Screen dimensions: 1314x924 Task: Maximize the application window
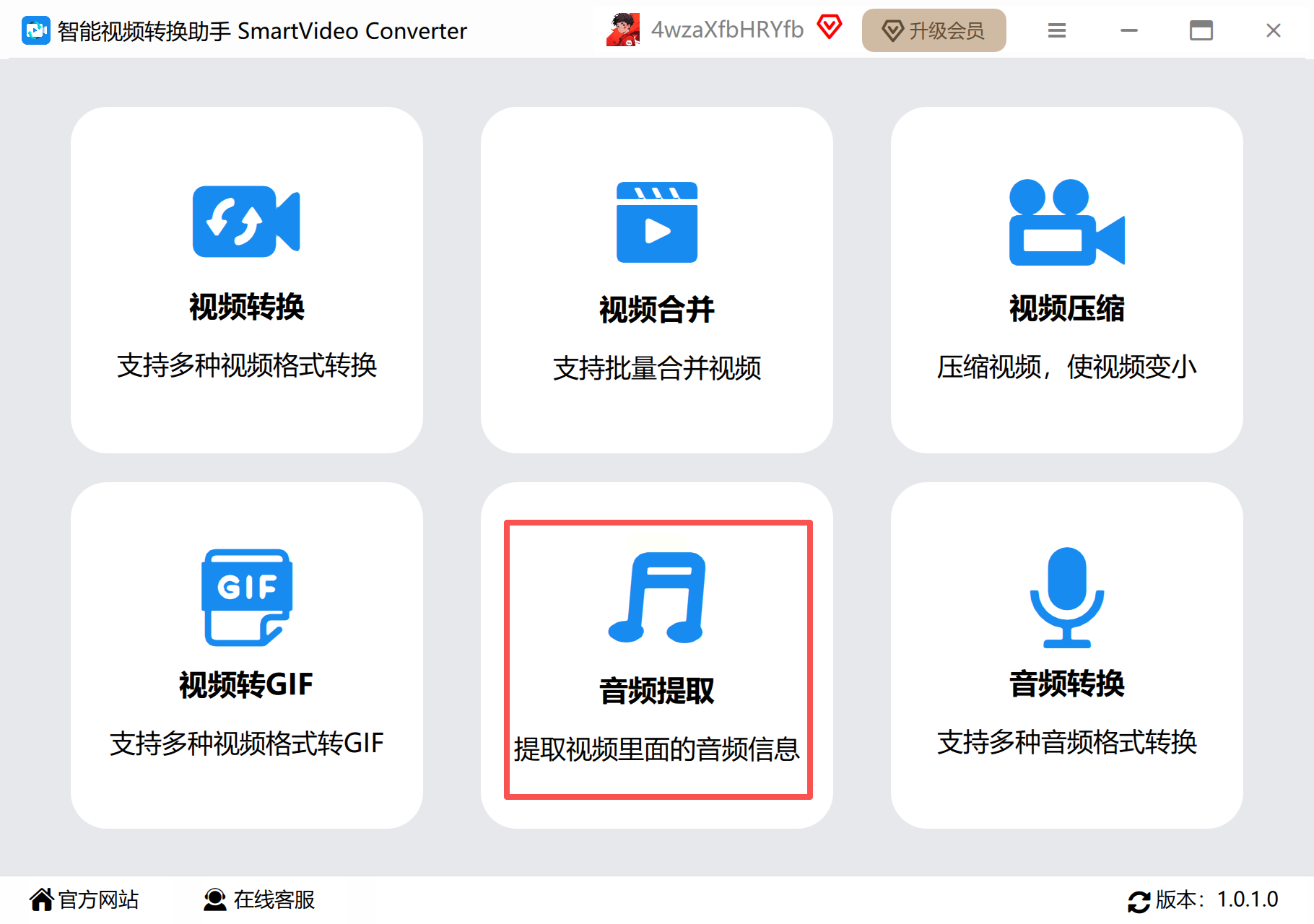click(x=1201, y=30)
